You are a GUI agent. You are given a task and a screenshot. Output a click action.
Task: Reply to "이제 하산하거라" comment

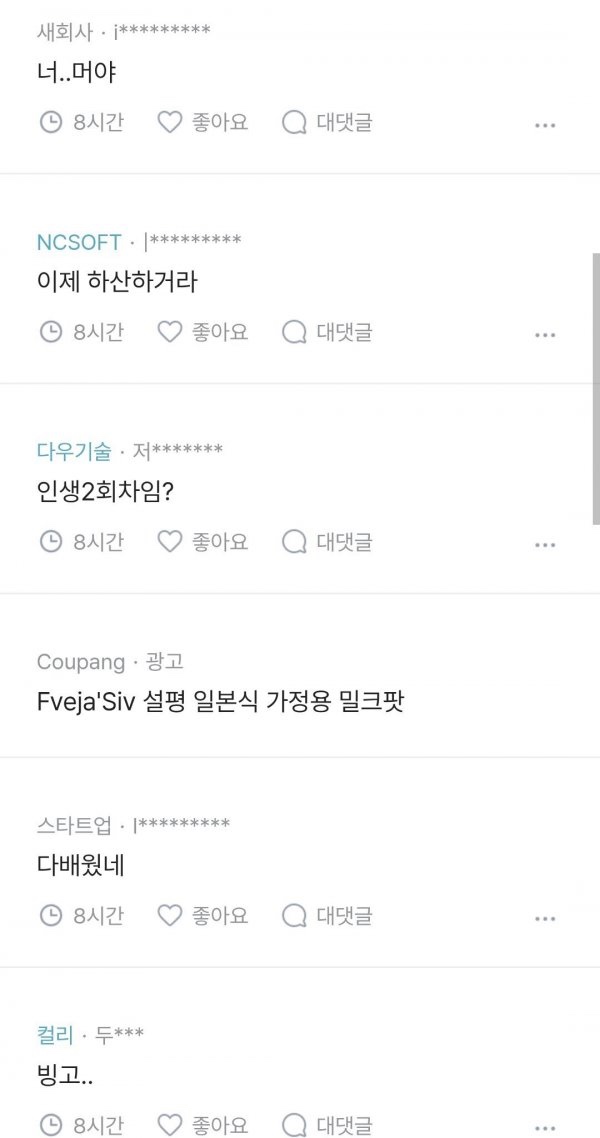(x=327, y=332)
